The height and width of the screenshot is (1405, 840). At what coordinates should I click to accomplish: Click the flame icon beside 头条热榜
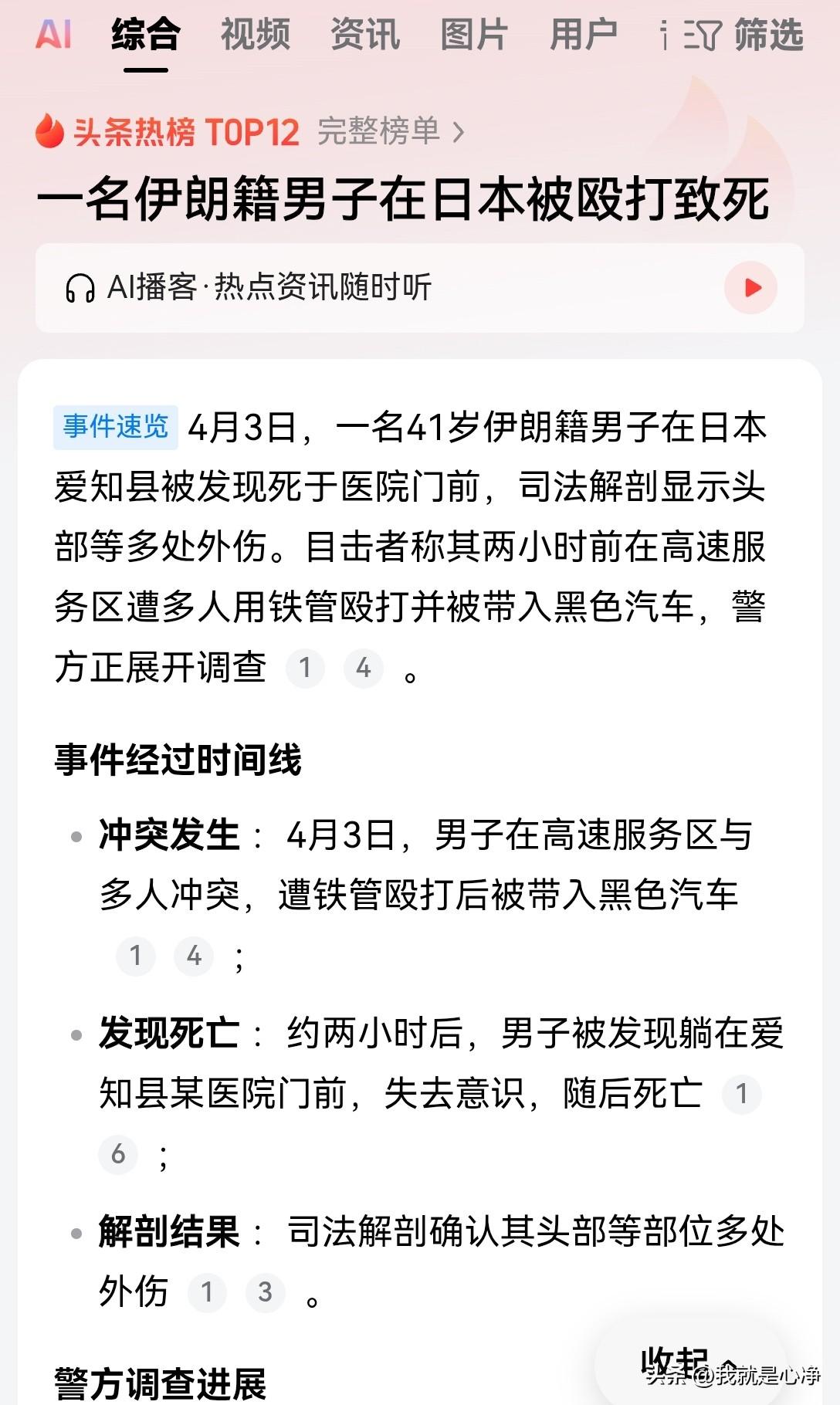click(x=49, y=131)
